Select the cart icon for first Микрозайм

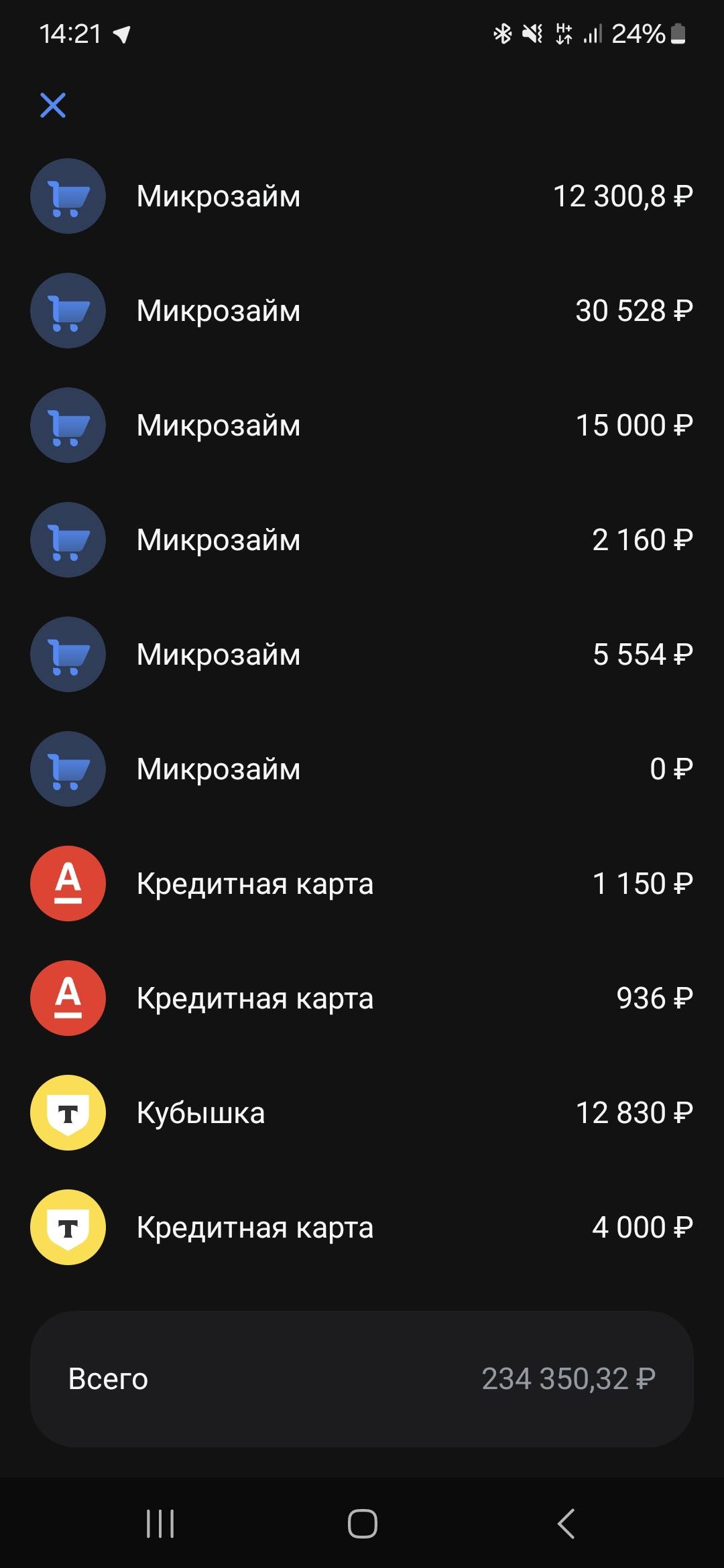click(67, 196)
